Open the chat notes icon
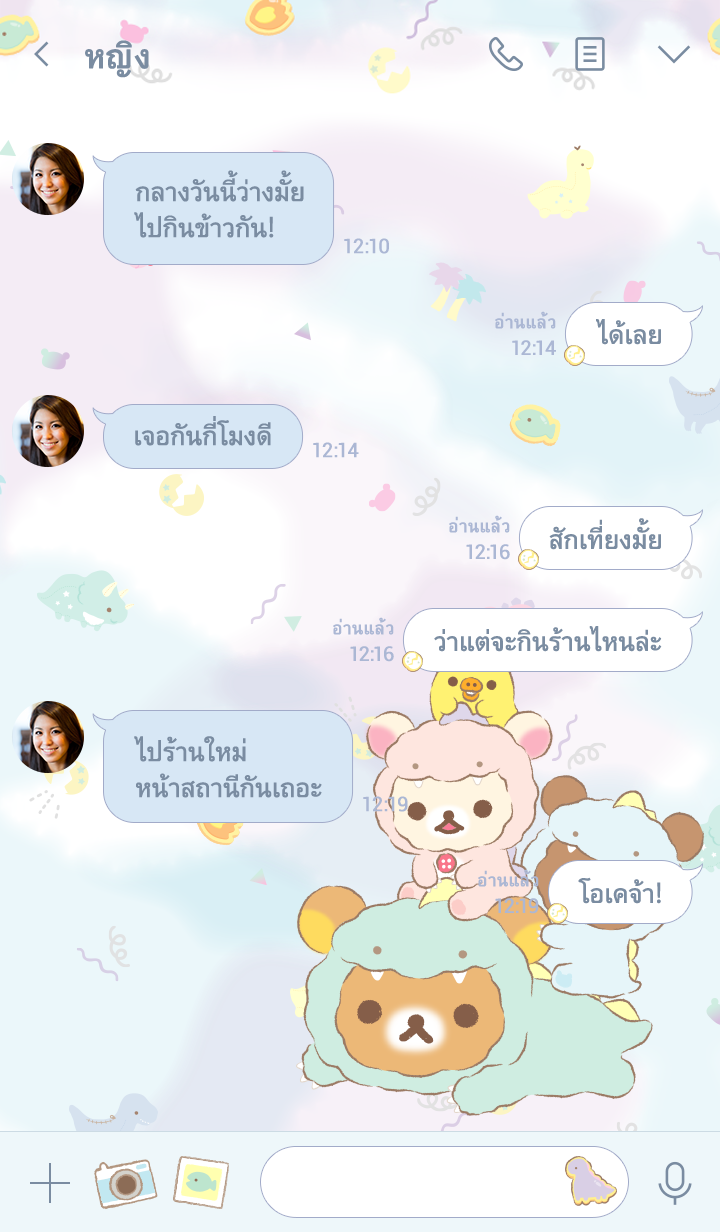Viewport: 720px width, 1232px height. (x=590, y=54)
